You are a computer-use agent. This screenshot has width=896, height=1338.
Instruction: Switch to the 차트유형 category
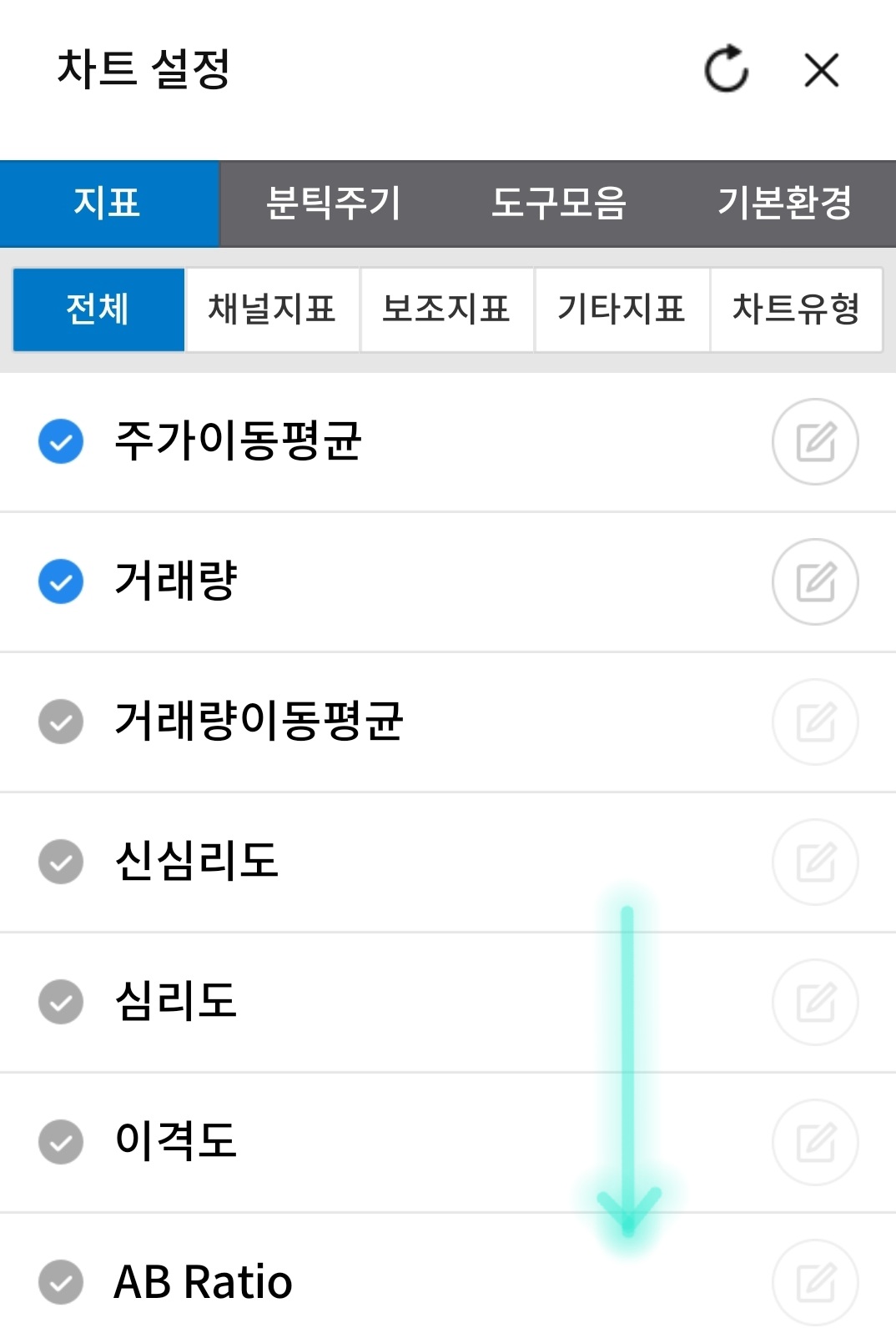tap(795, 309)
